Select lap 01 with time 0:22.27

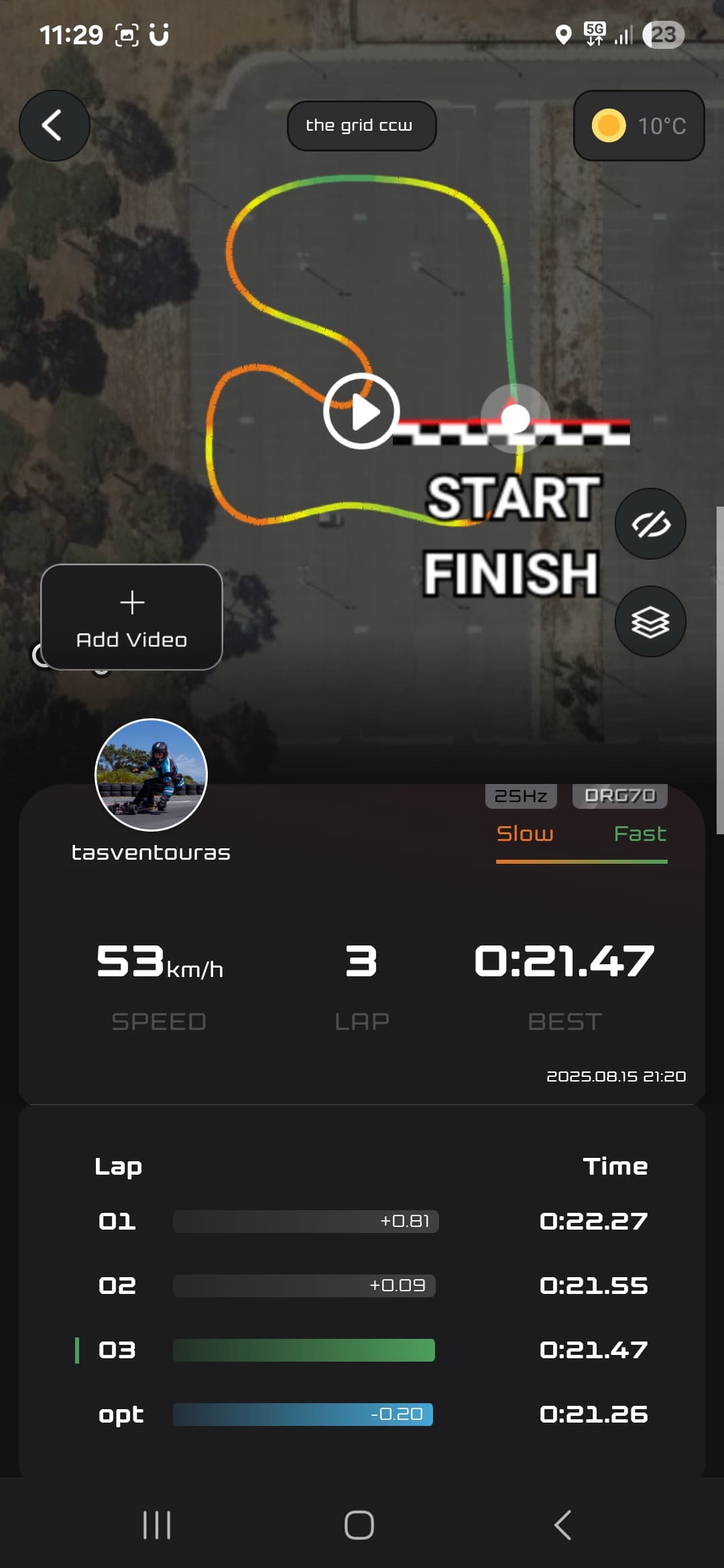(x=362, y=1221)
